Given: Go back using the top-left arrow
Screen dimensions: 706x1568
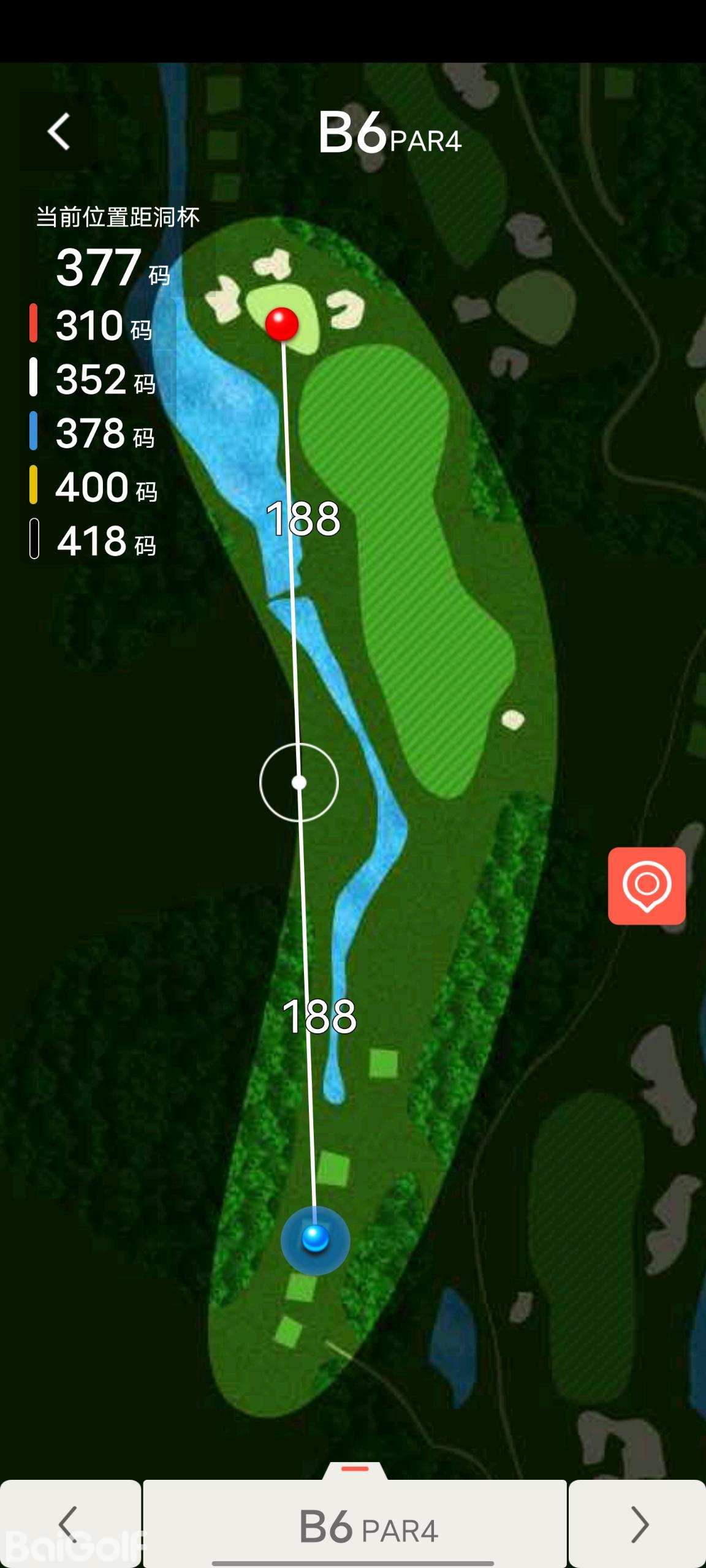Looking at the screenshot, I should click(59, 131).
